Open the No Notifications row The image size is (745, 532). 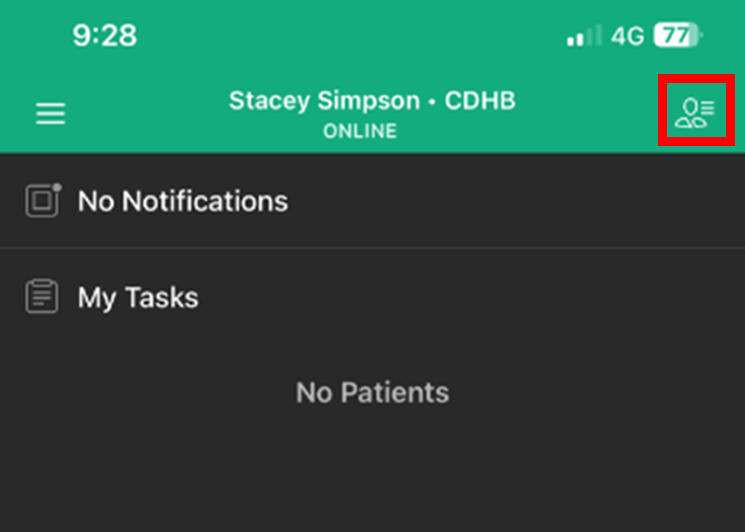coord(182,201)
